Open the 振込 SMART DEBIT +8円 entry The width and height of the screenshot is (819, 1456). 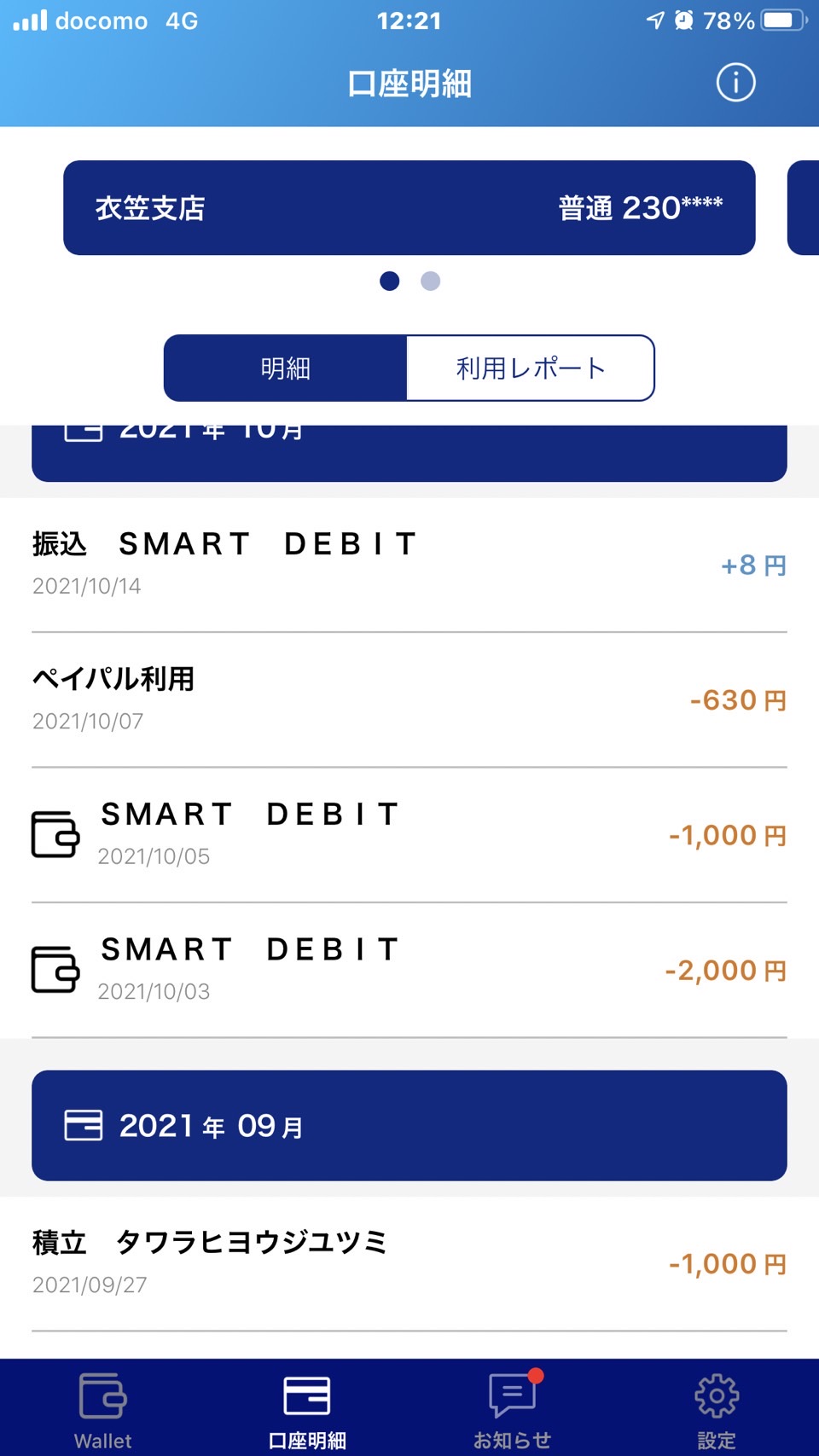click(409, 565)
